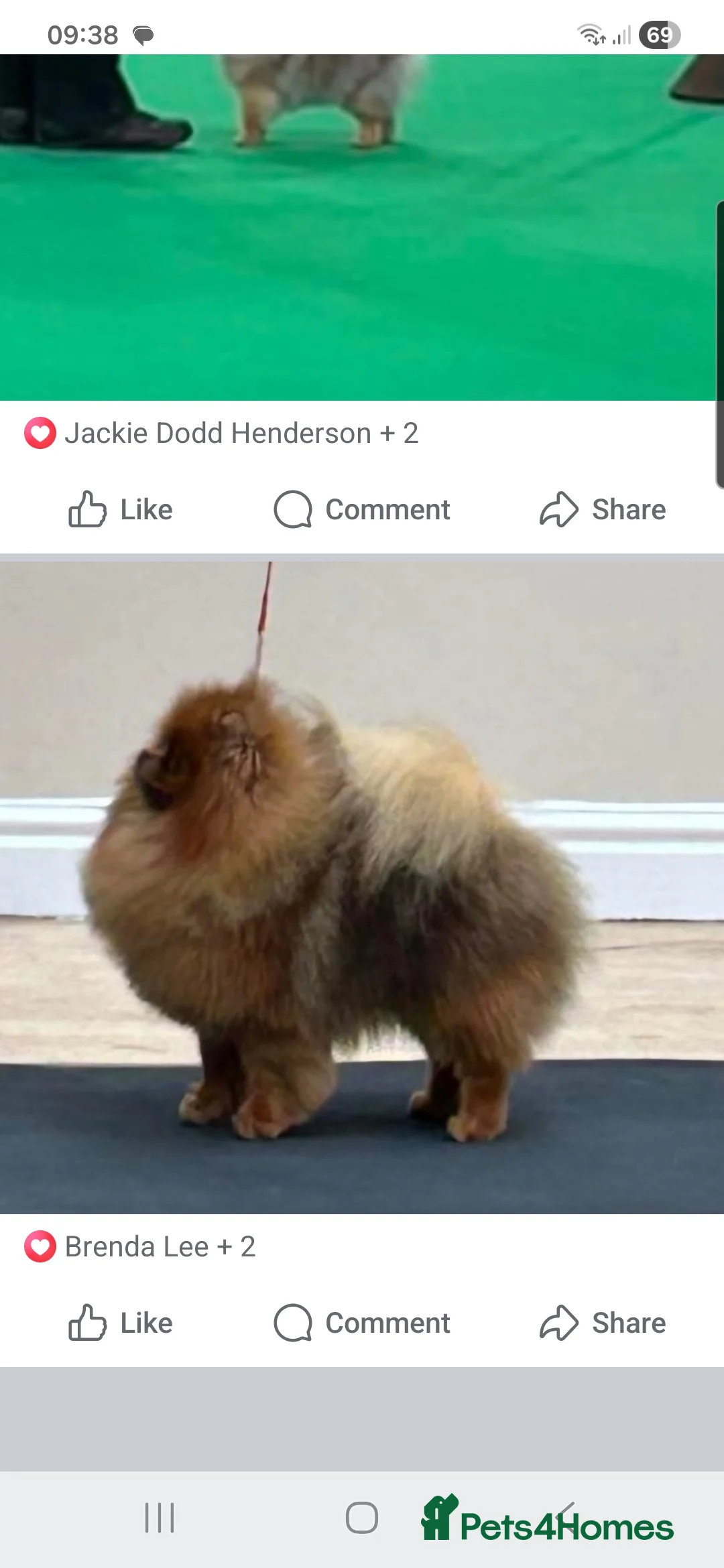This screenshot has height=1568, width=724.
Task: Open the heart reaction icon next to Brenda Lee
Action: (x=41, y=1246)
